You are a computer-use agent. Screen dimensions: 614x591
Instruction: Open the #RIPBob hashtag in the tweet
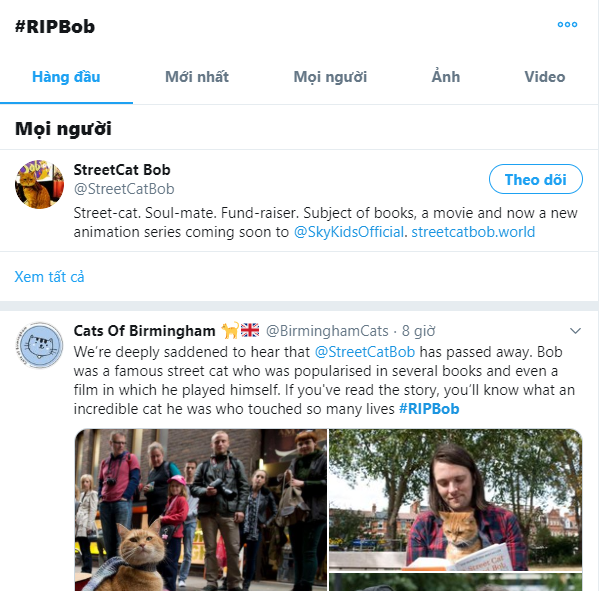428,409
